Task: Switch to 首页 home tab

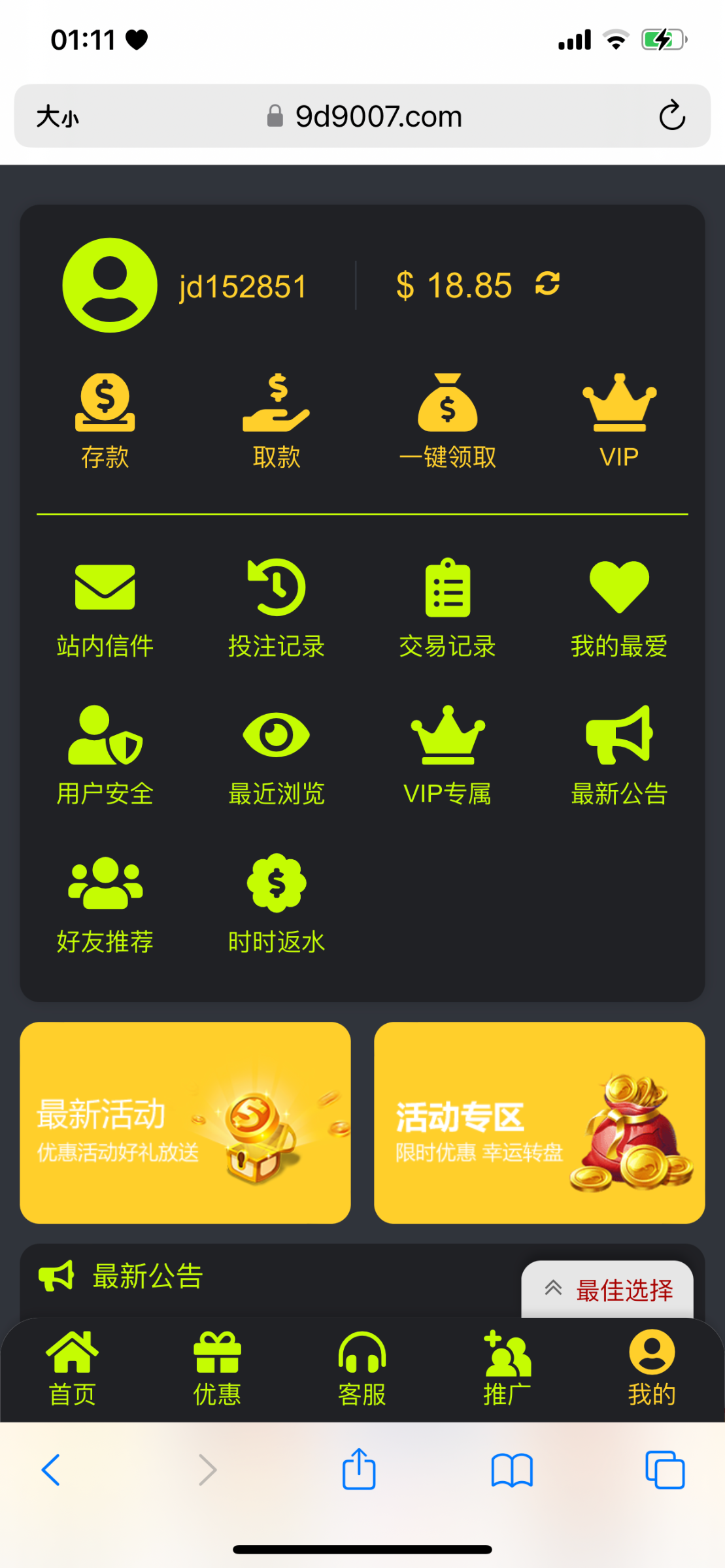Action: (x=72, y=1369)
